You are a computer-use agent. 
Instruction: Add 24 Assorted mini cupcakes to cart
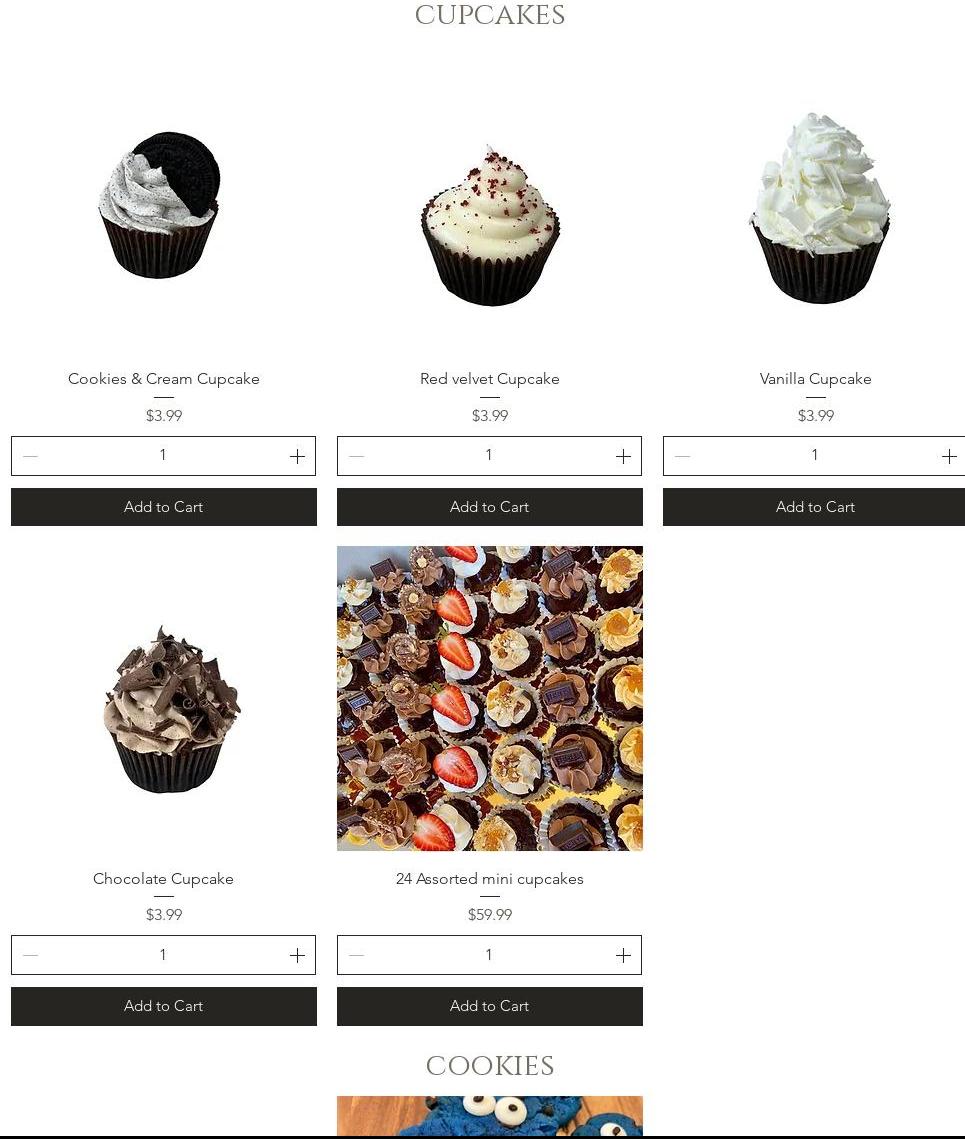click(x=490, y=1006)
